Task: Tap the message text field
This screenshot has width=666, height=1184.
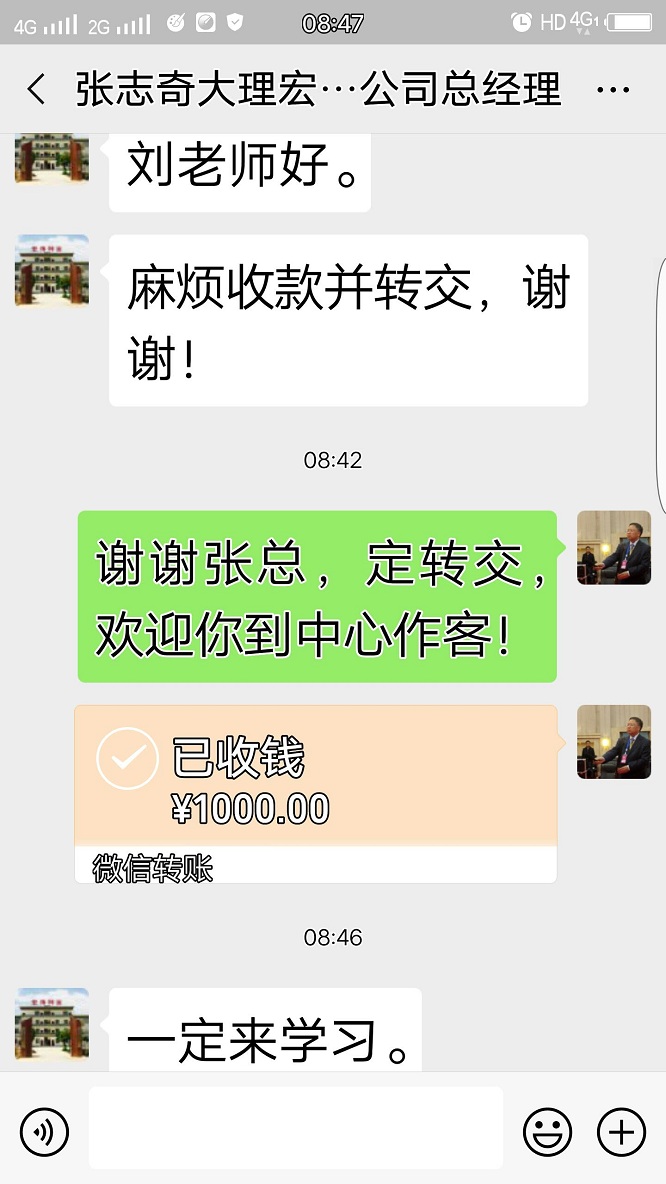Action: tap(295, 1128)
